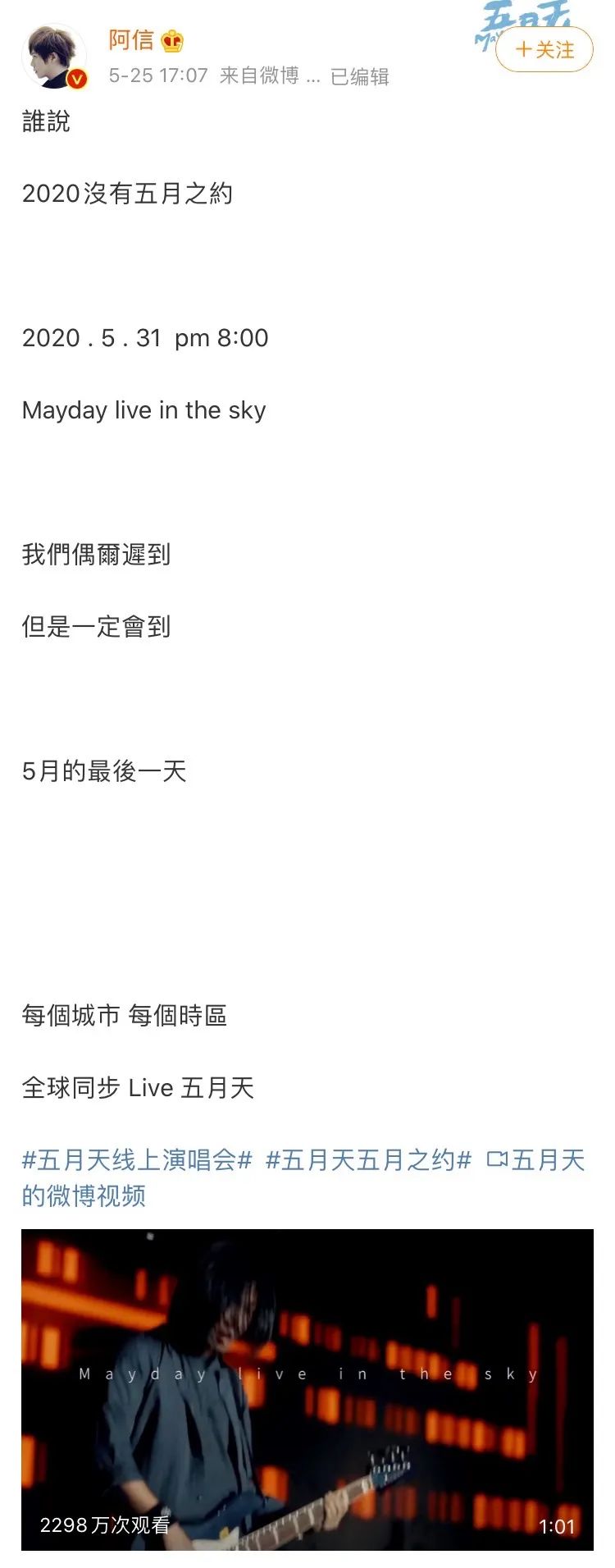This screenshot has height=1568, width=615.
Task: Open hashtag #五月天线上演唱会#
Action: [x=137, y=1159]
